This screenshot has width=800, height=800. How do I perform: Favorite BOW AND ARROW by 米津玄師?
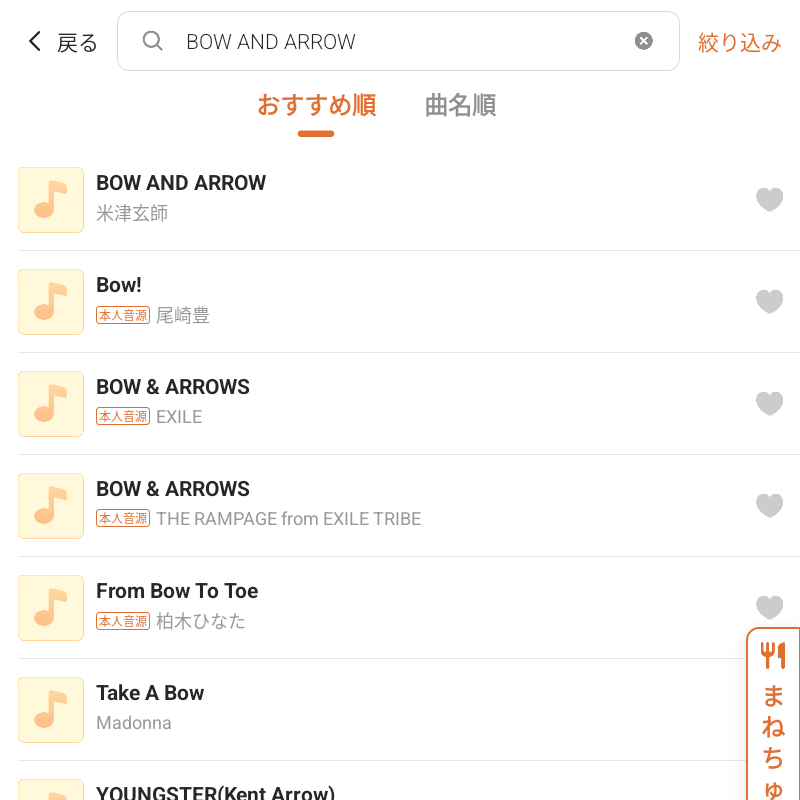[x=769, y=200]
